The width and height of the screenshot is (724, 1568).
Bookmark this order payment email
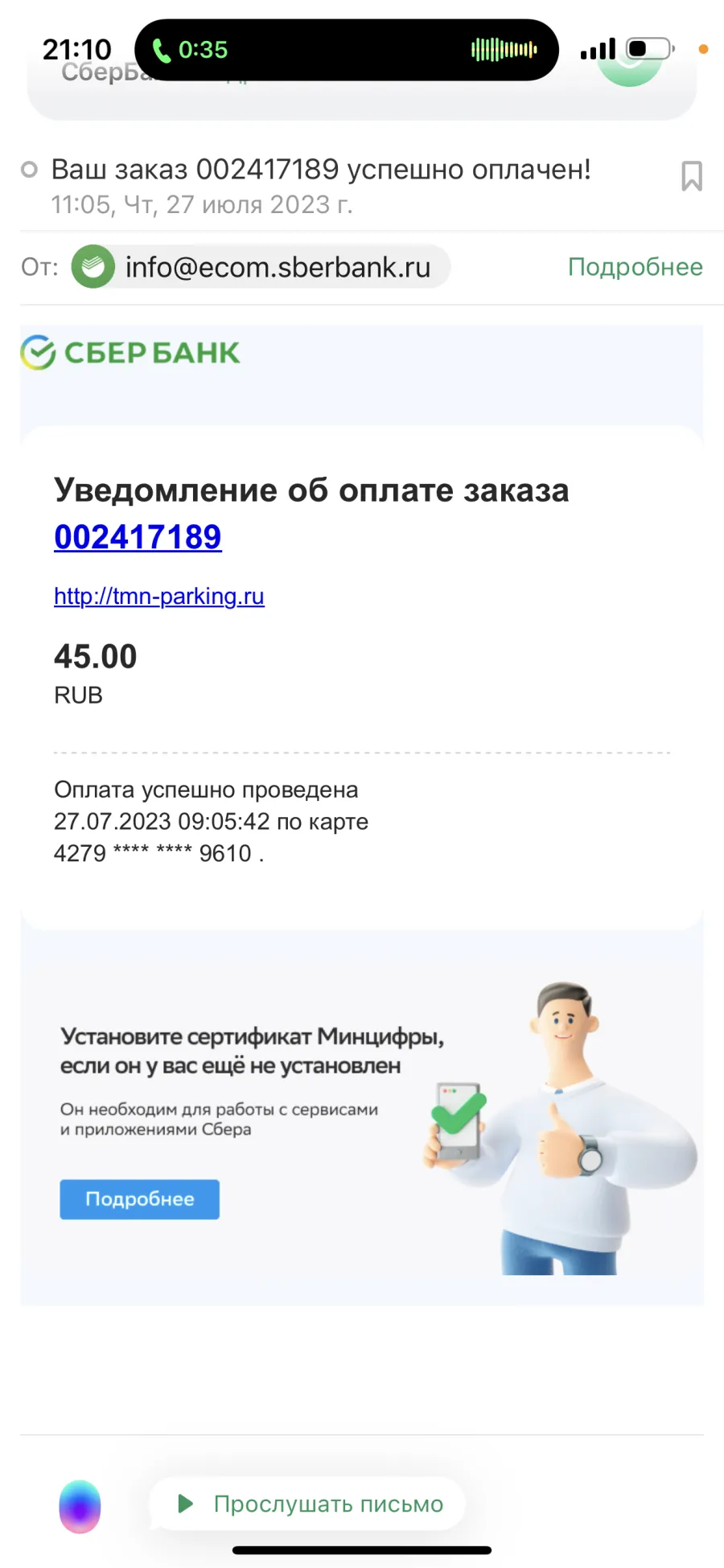[x=691, y=176]
